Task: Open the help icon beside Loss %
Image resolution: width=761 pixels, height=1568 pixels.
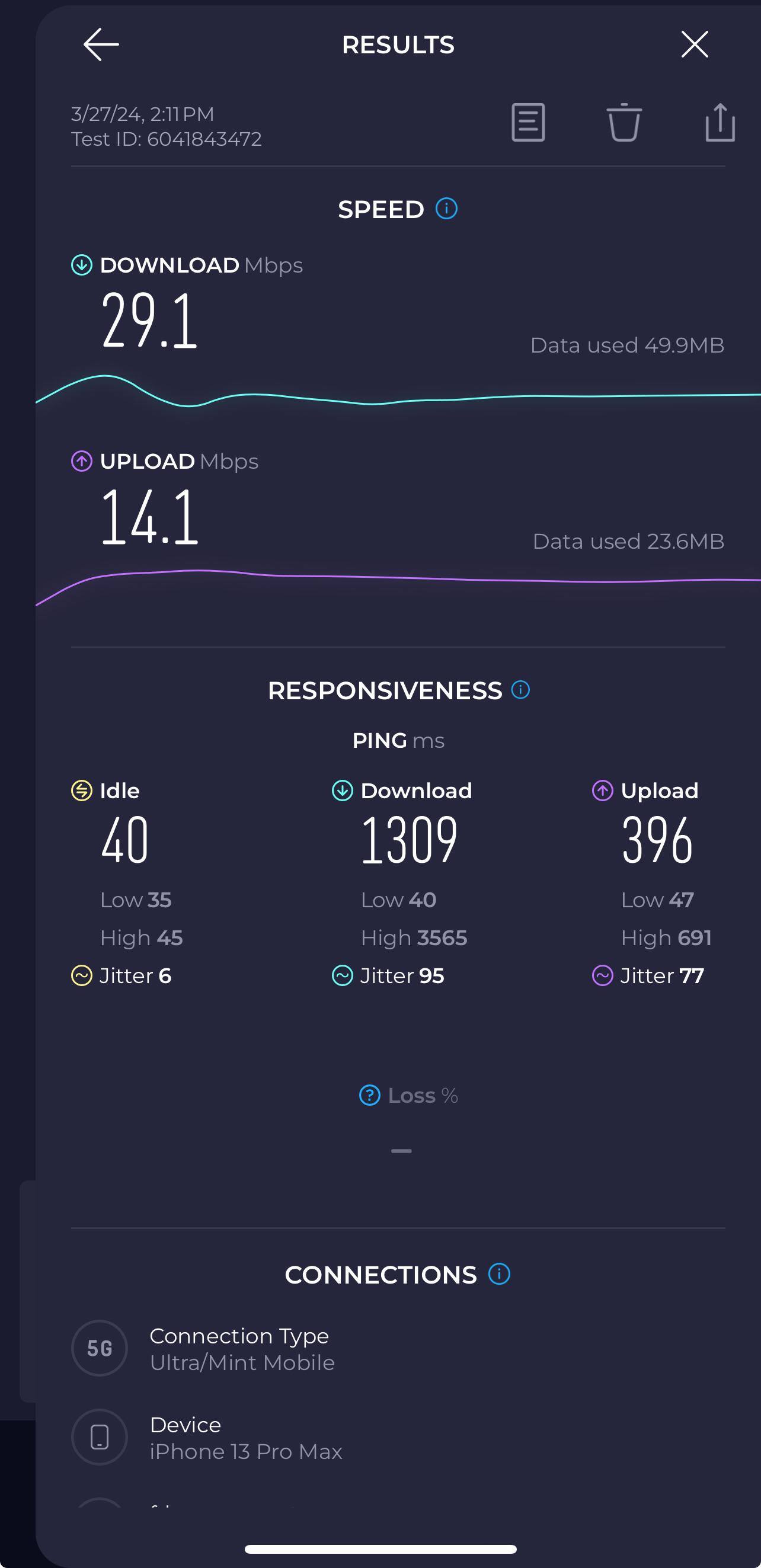Action: [370, 1095]
